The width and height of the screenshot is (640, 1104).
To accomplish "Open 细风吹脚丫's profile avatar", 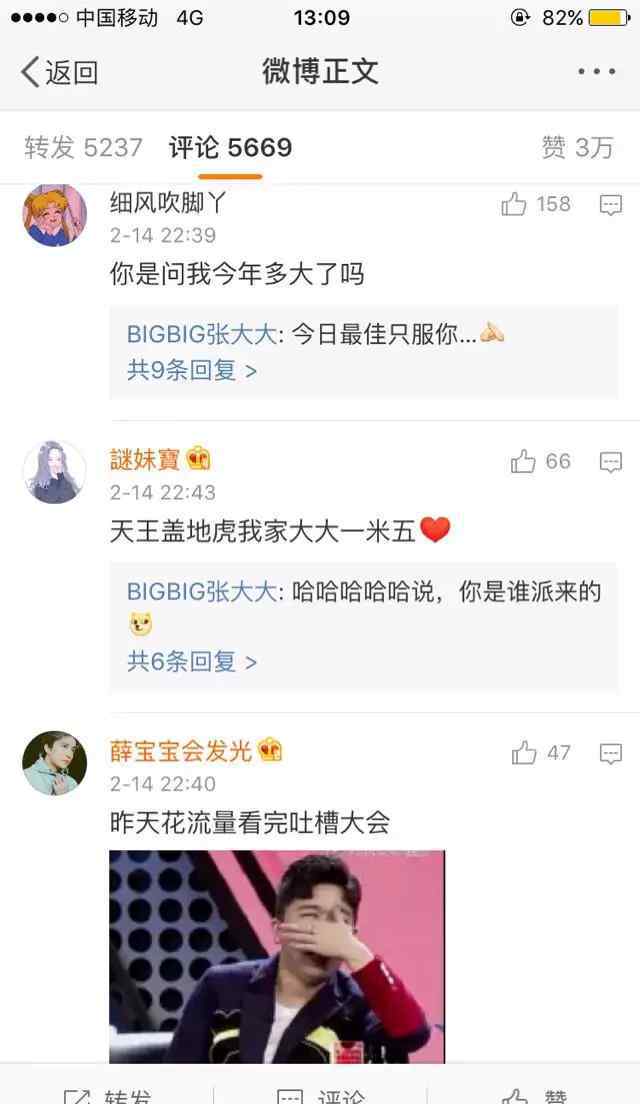I will coord(55,215).
